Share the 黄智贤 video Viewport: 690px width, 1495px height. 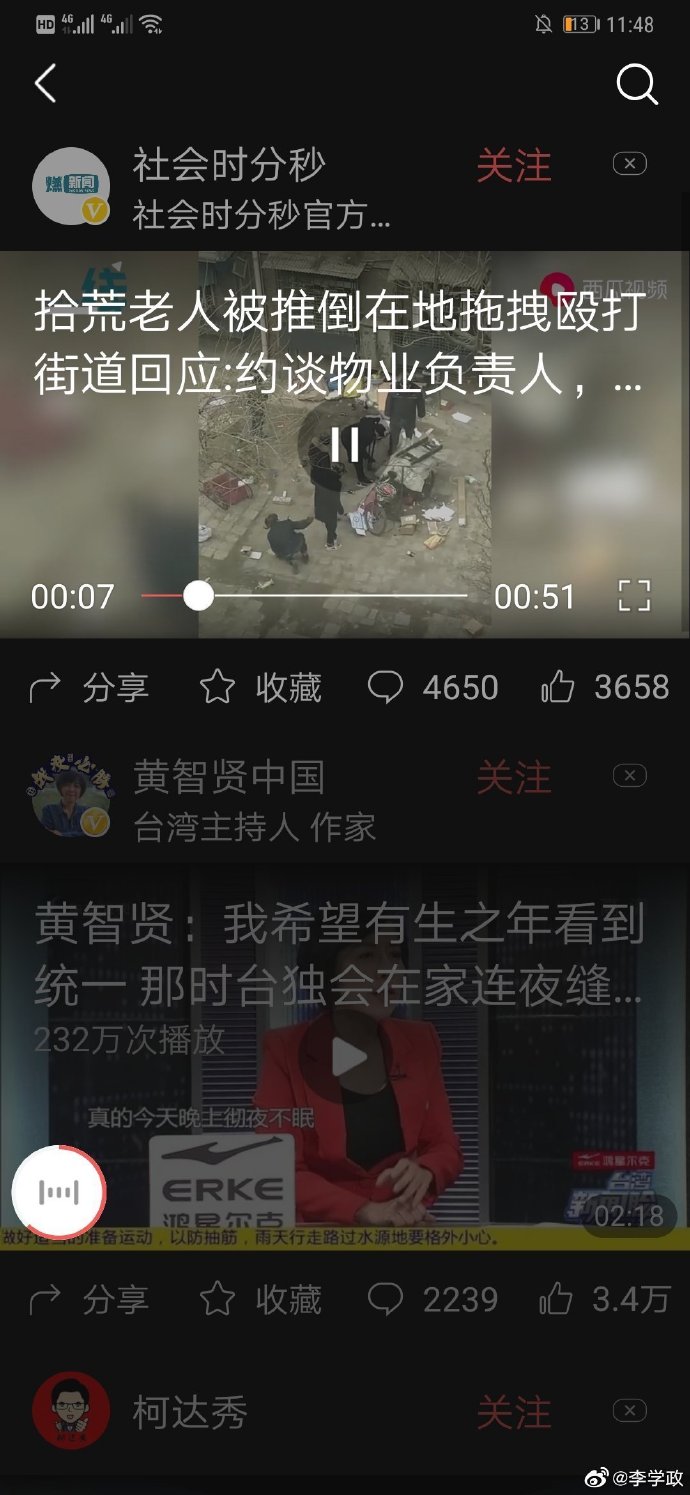click(88, 1299)
